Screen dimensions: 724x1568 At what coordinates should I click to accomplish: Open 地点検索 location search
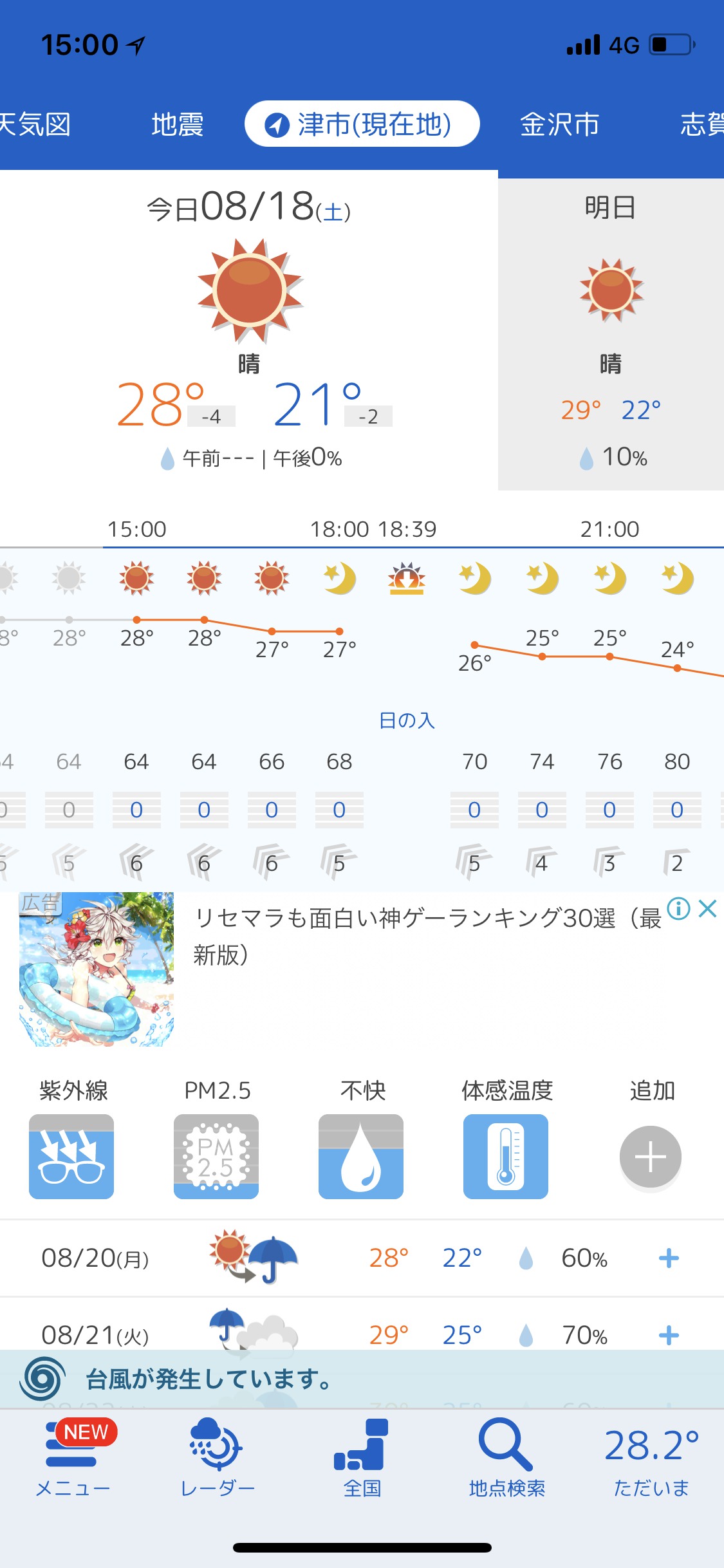point(506,1459)
